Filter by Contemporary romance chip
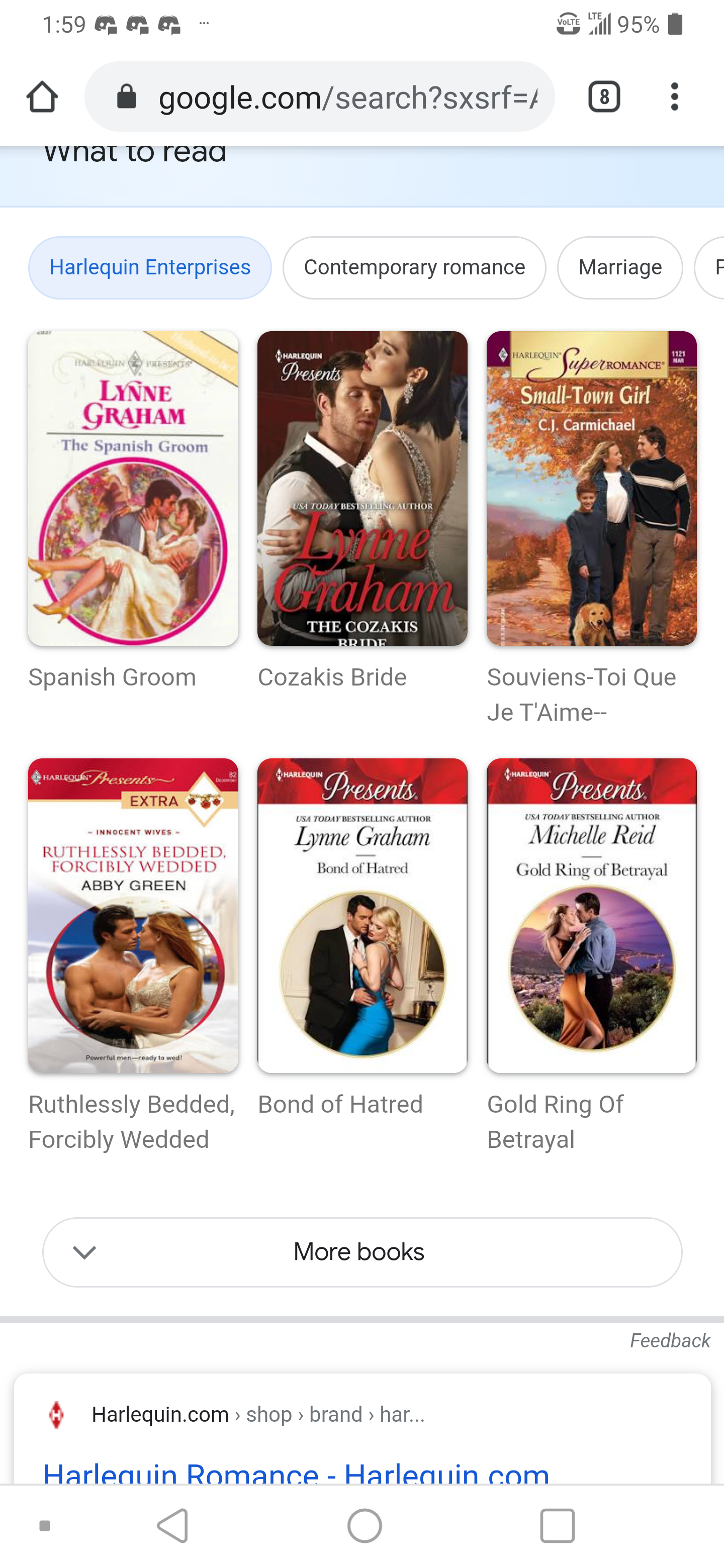The image size is (724, 1568). tap(414, 268)
